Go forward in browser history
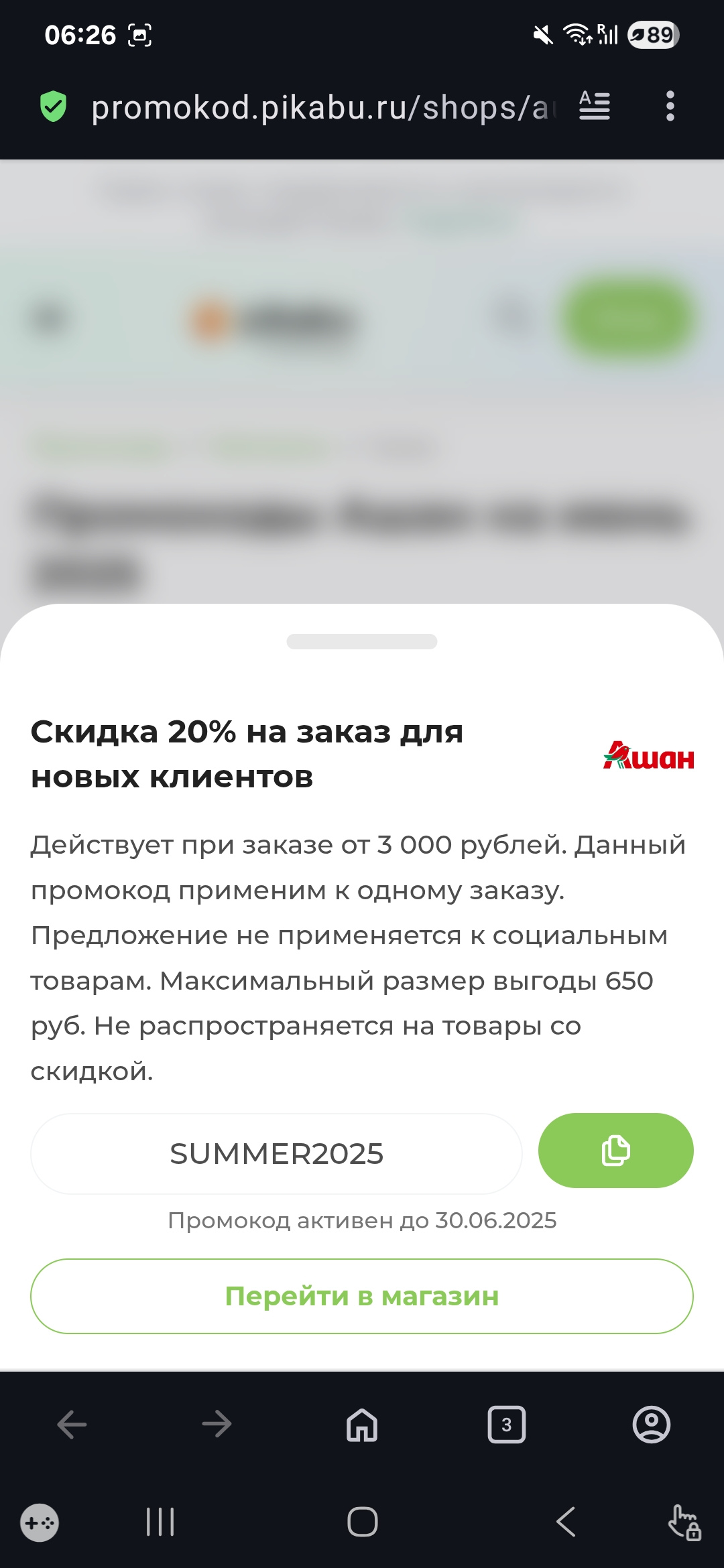The height and width of the screenshot is (1568, 724). tap(217, 1424)
